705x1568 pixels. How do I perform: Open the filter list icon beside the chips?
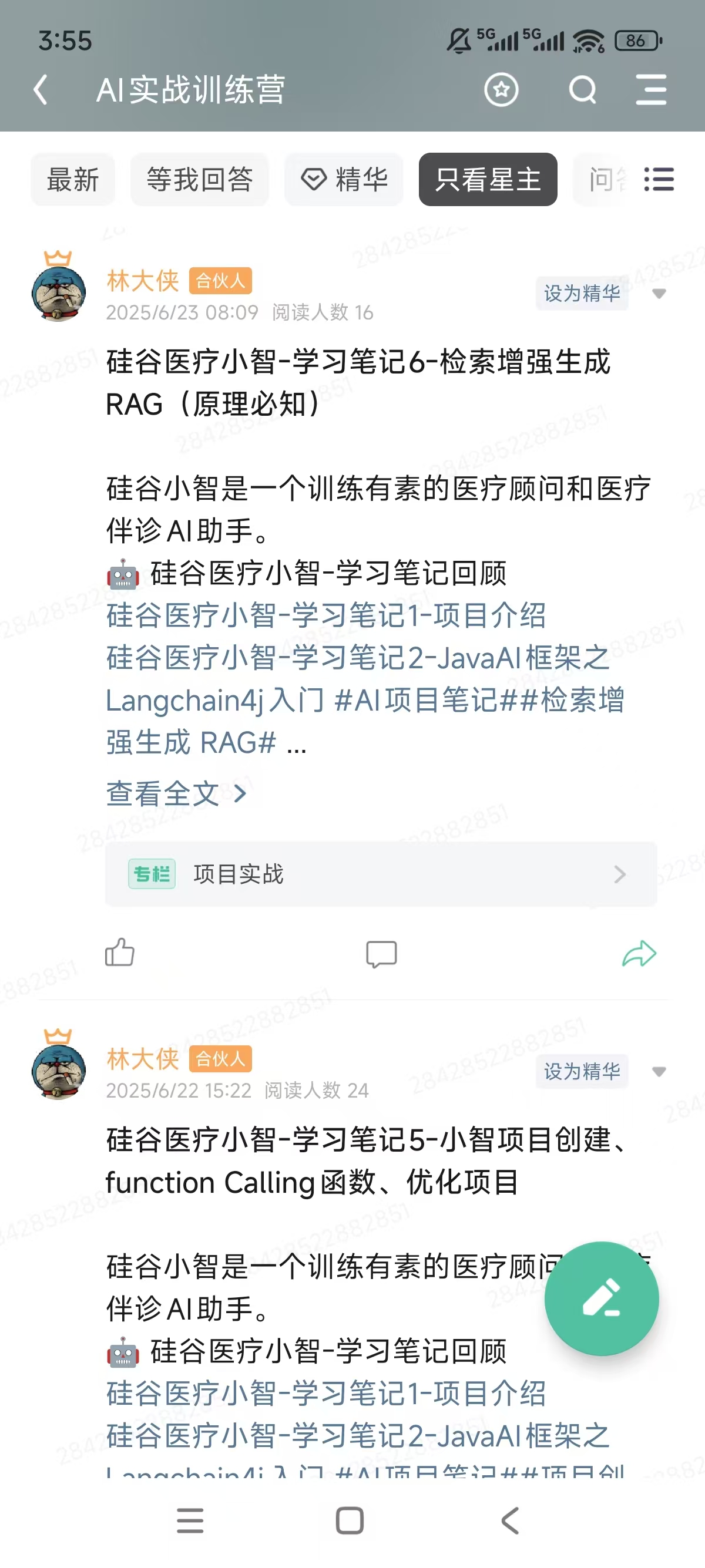point(659,180)
